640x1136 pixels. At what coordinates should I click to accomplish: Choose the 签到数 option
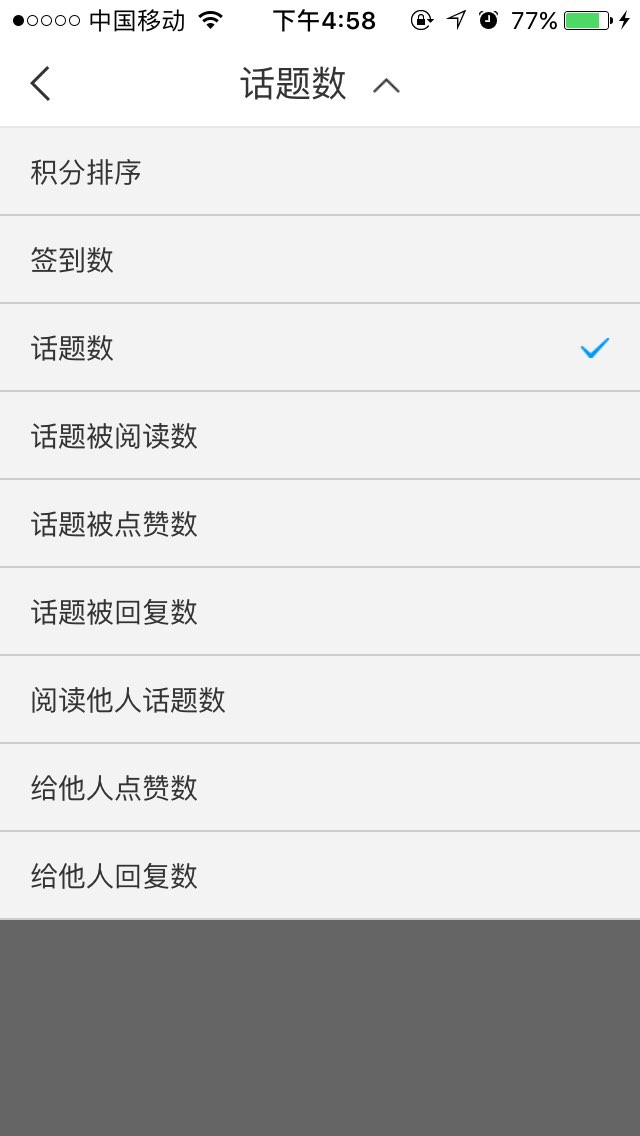[x=320, y=259]
